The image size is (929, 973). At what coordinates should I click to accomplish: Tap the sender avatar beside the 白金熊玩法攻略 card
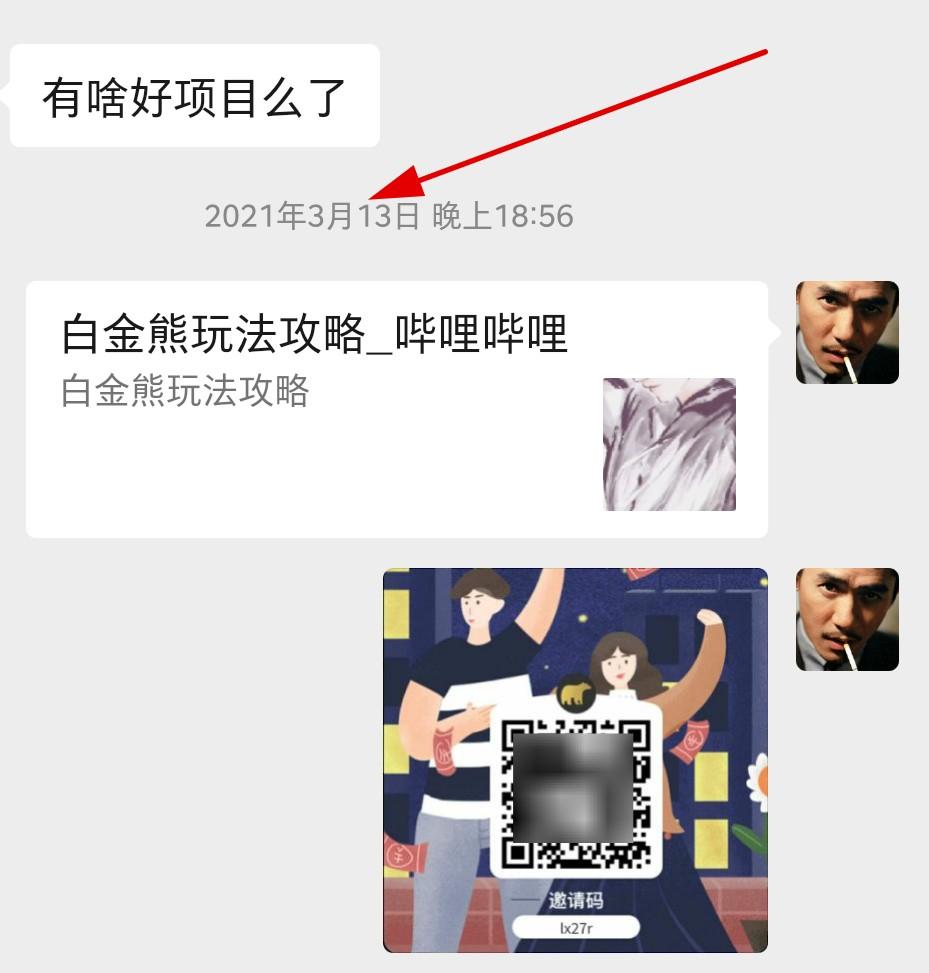(x=847, y=333)
